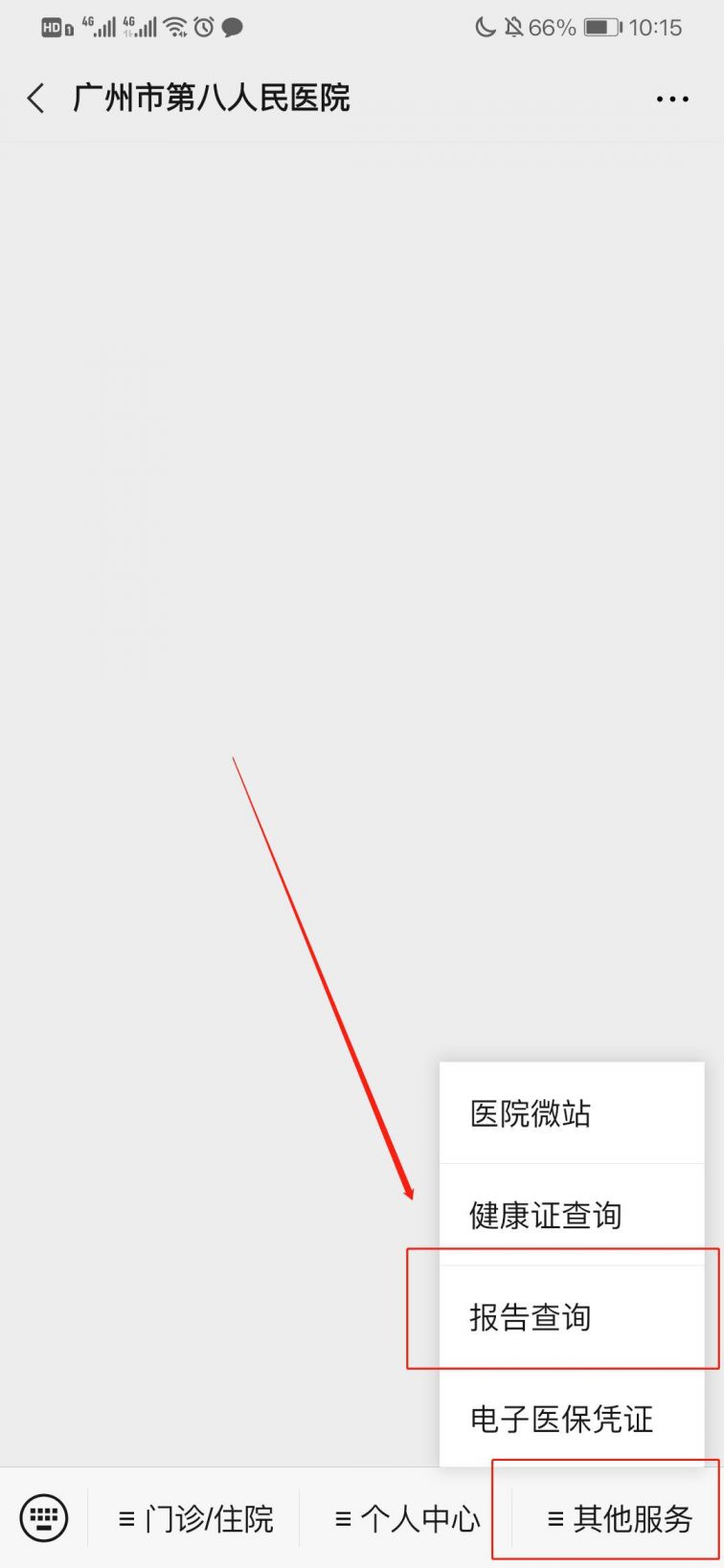Choose 报告查询 from the menu

[x=571, y=1317]
